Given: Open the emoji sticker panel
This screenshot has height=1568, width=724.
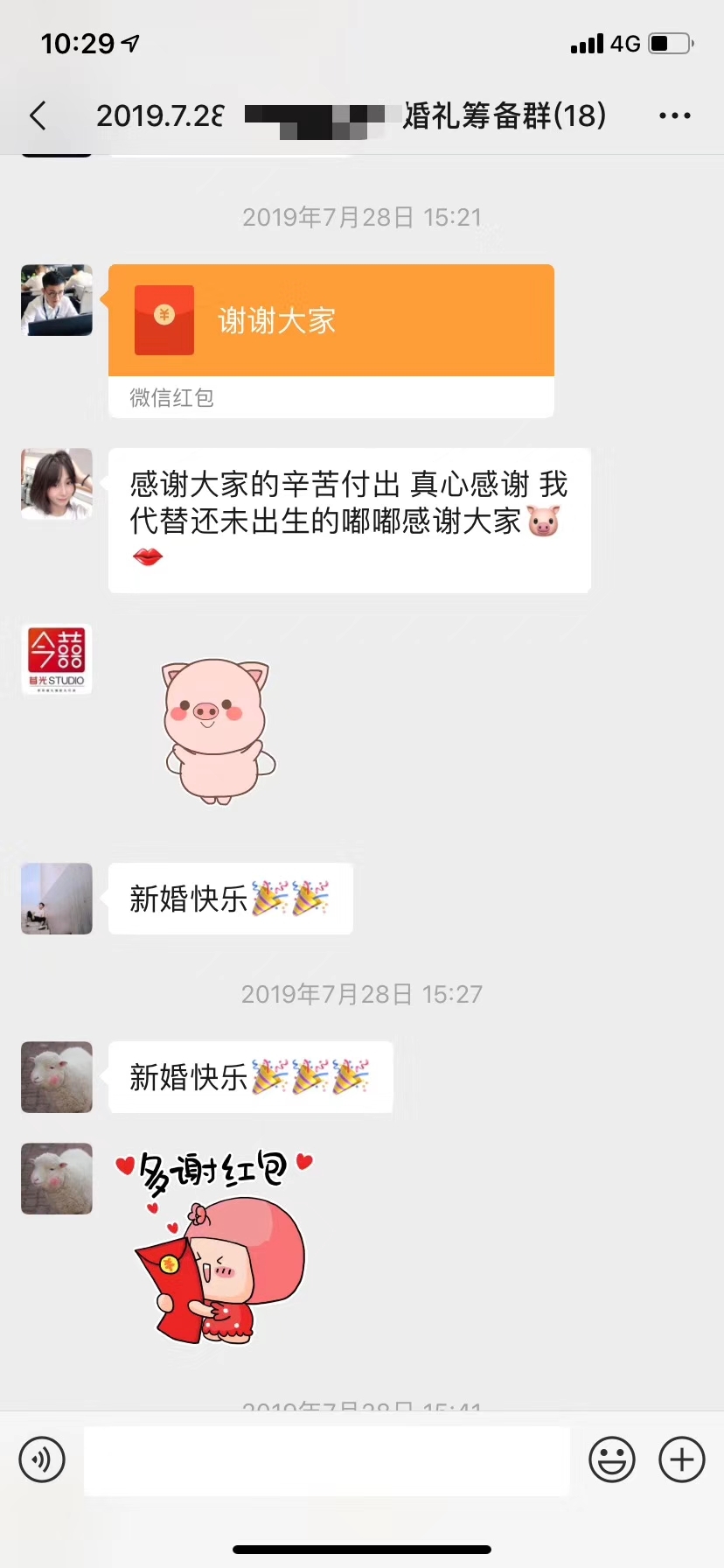Looking at the screenshot, I should click(612, 1459).
